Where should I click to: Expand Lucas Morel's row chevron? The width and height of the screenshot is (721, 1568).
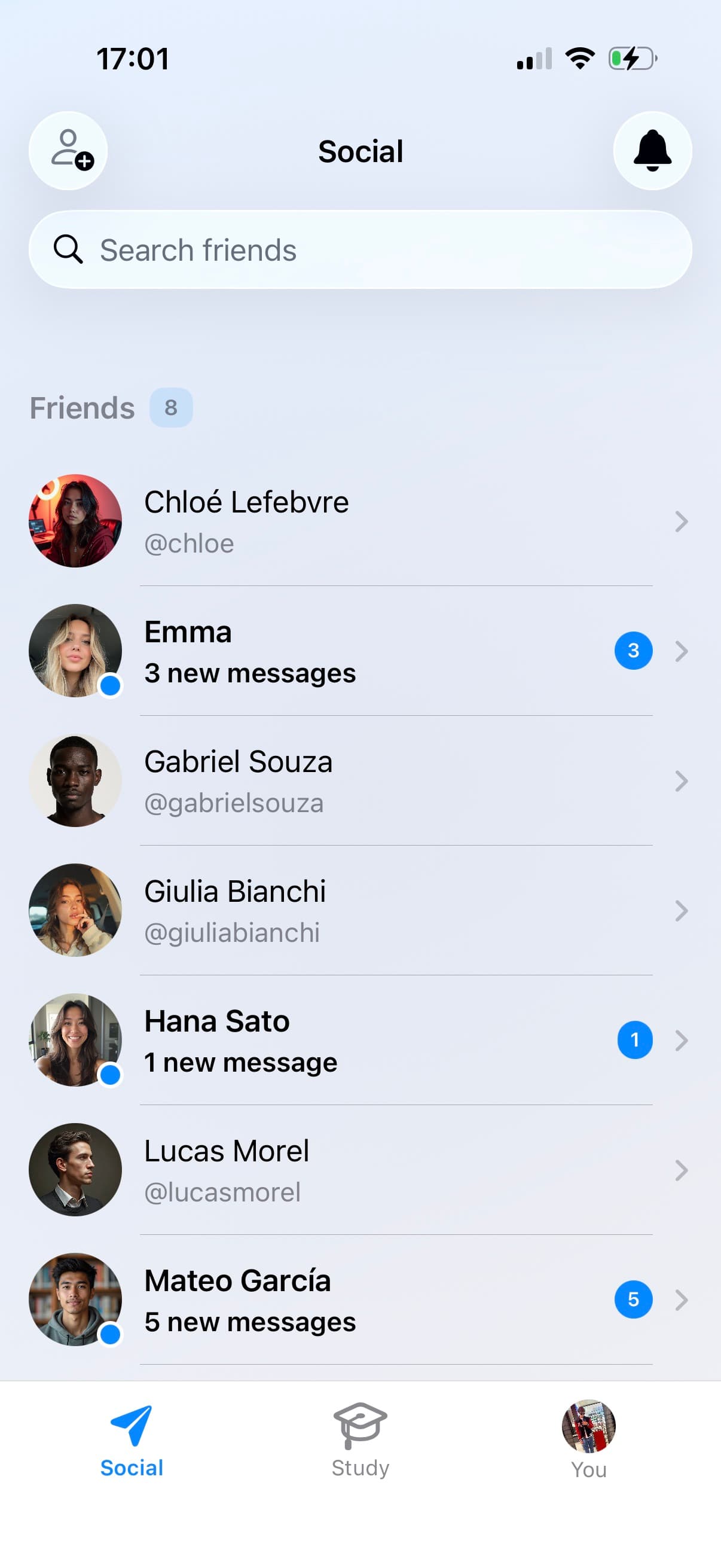pyautogui.click(x=681, y=1169)
